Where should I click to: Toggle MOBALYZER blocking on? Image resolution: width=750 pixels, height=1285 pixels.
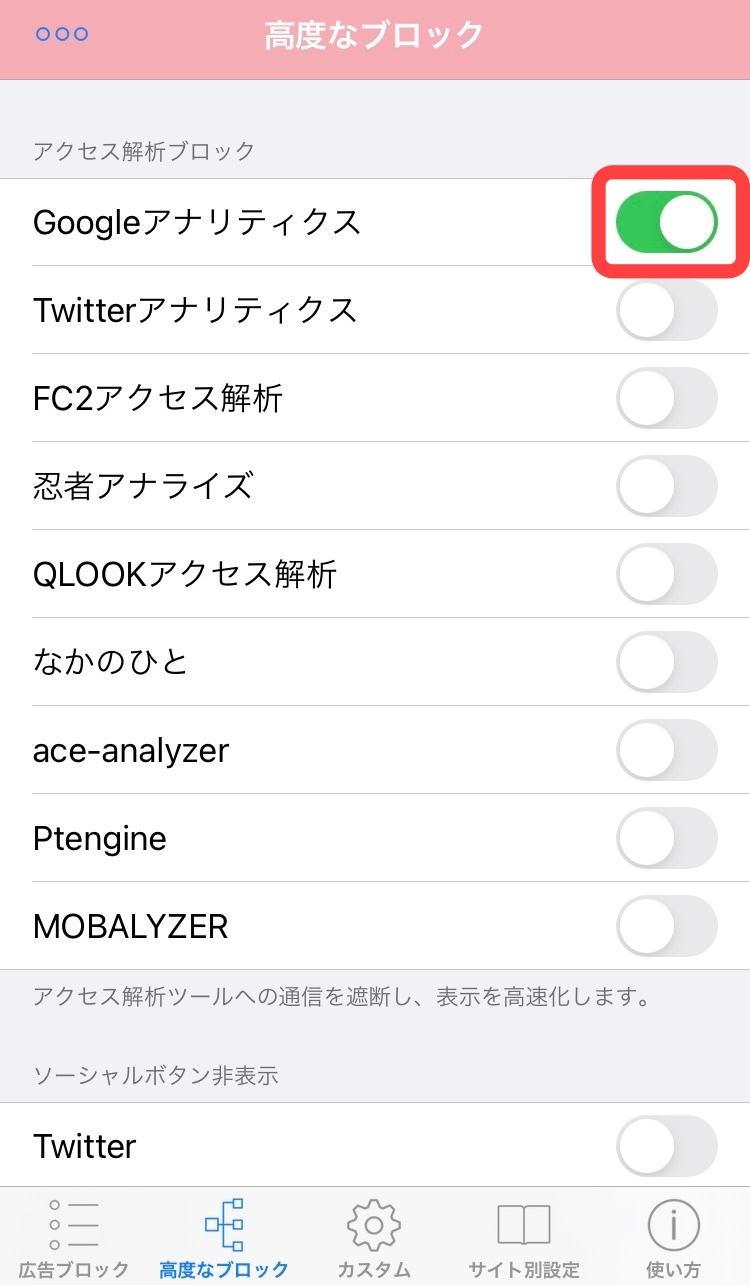667,926
